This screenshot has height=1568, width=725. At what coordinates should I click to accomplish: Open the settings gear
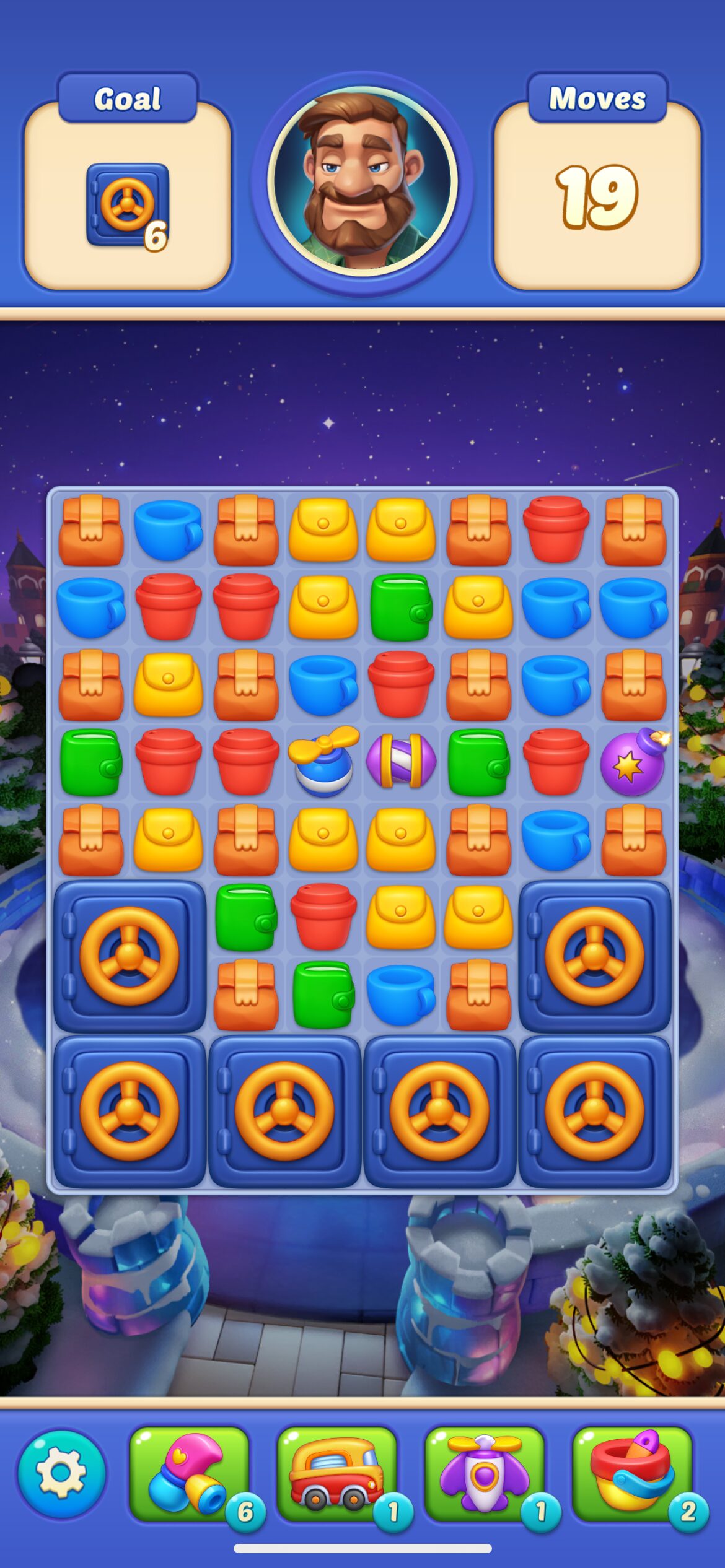pyautogui.click(x=61, y=1473)
